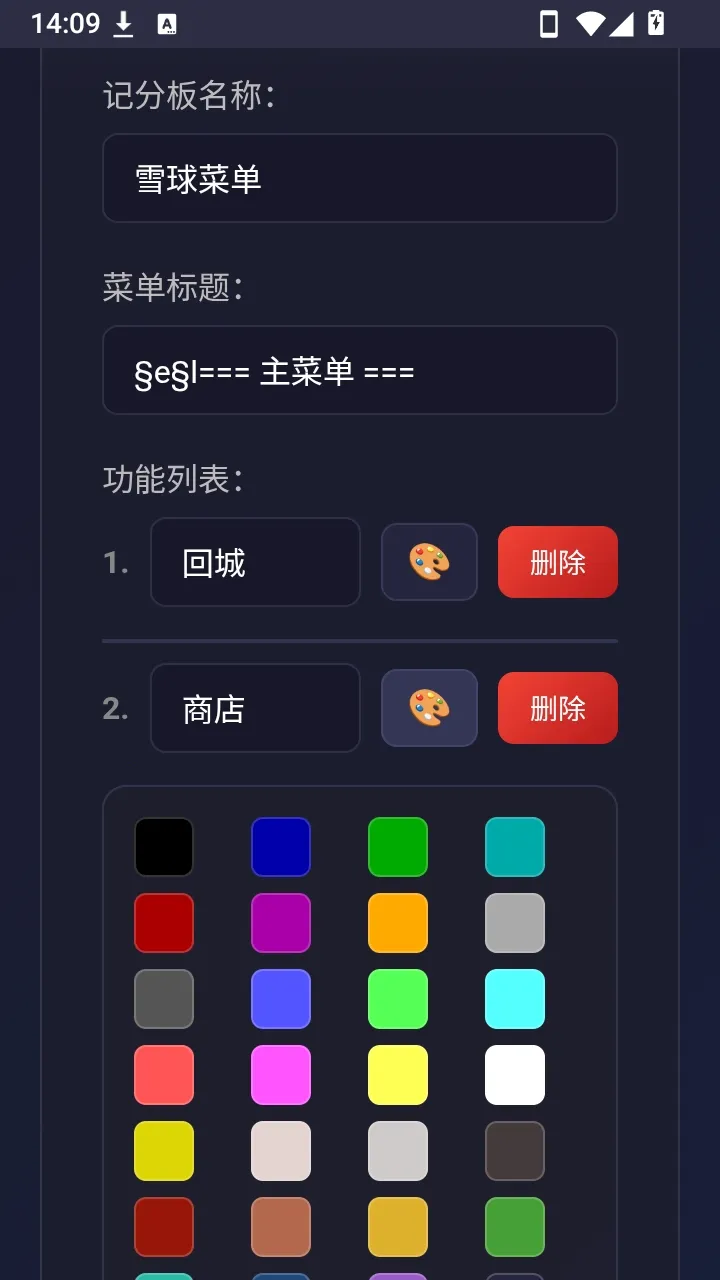This screenshot has width=720, height=1280.
Task: Select the cyan aqua color swatch
Action: point(515,999)
